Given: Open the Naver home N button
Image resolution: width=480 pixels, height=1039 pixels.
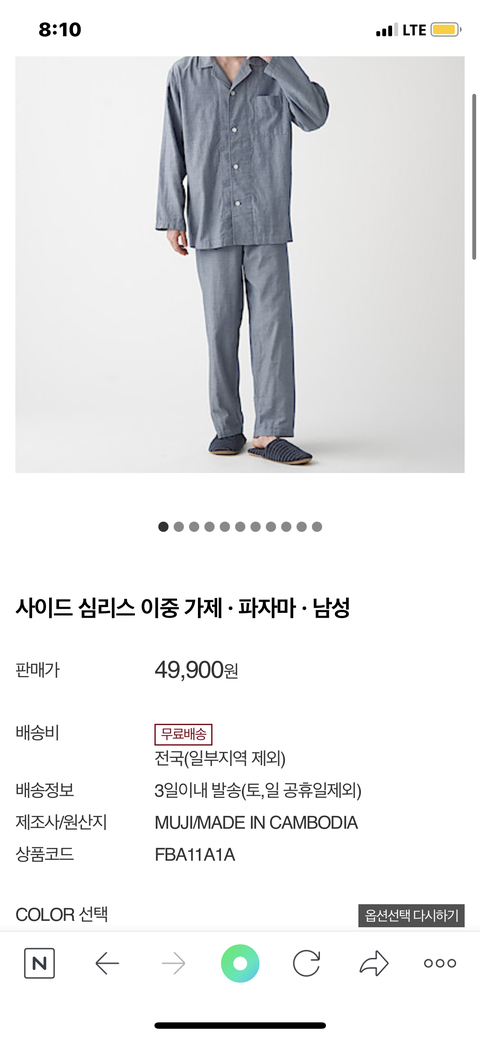Looking at the screenshot, I should (40, 963).
